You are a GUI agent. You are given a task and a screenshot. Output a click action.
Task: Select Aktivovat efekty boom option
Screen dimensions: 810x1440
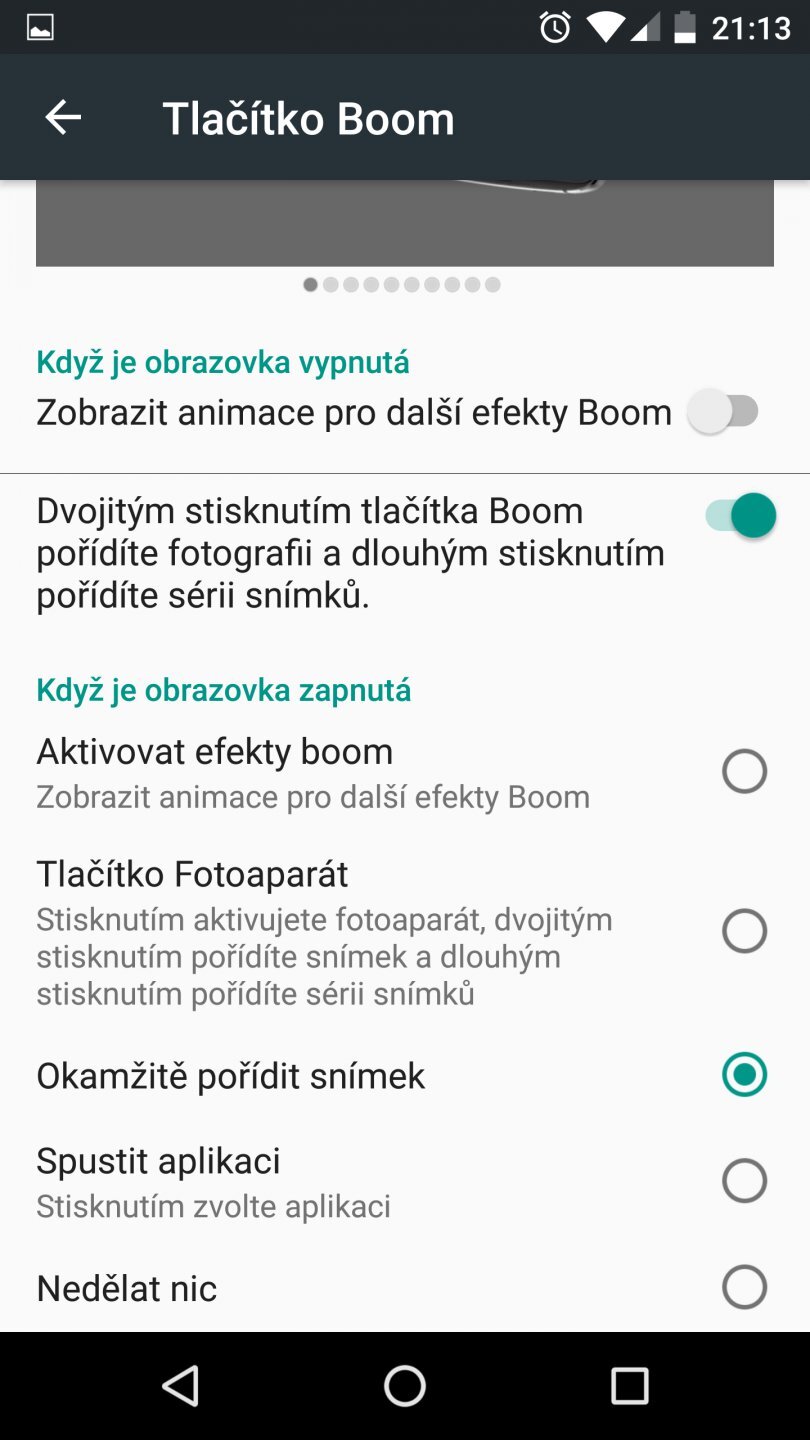click(x=744, y=771)
